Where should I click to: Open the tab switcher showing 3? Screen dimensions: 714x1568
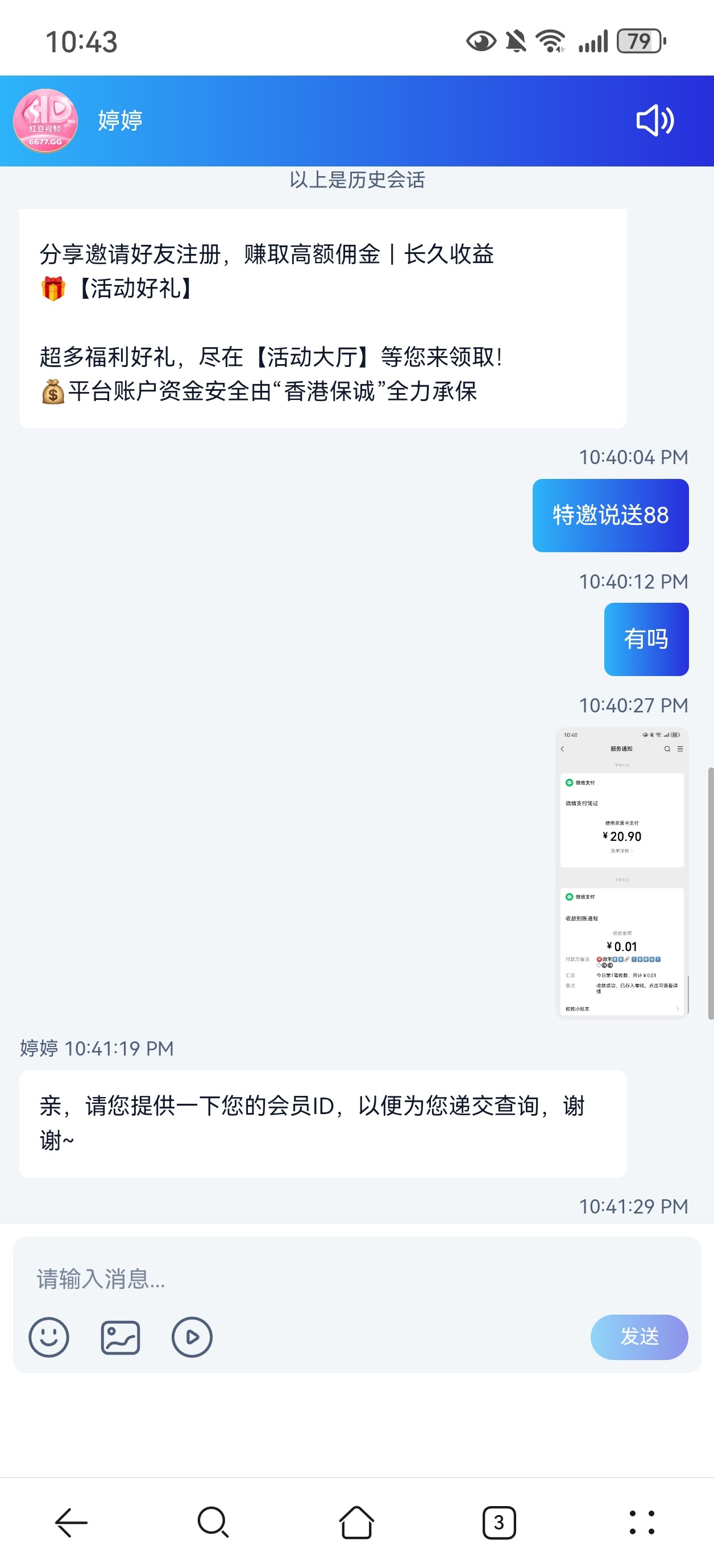(499, 1523)
